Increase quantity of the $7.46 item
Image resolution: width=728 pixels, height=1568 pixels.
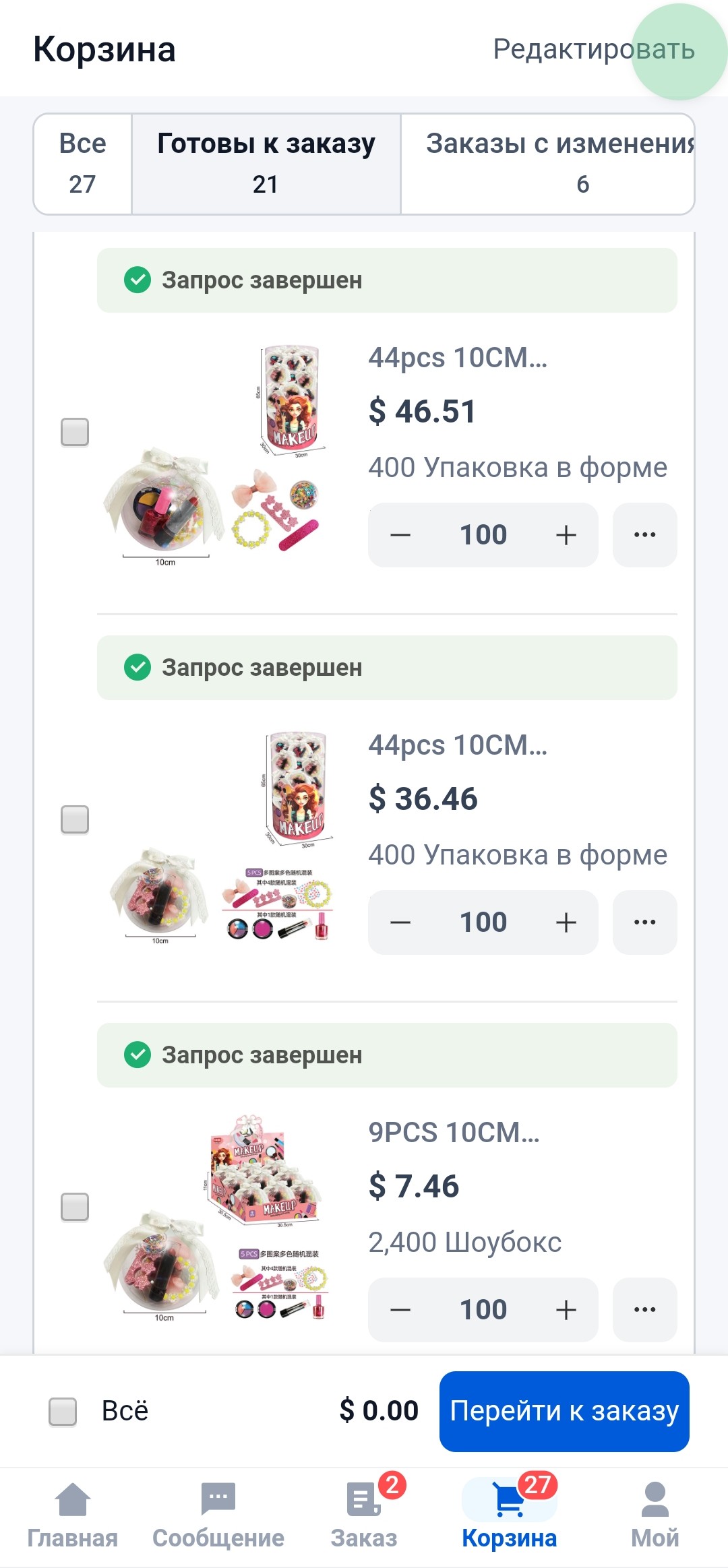tap(566, 1310)
